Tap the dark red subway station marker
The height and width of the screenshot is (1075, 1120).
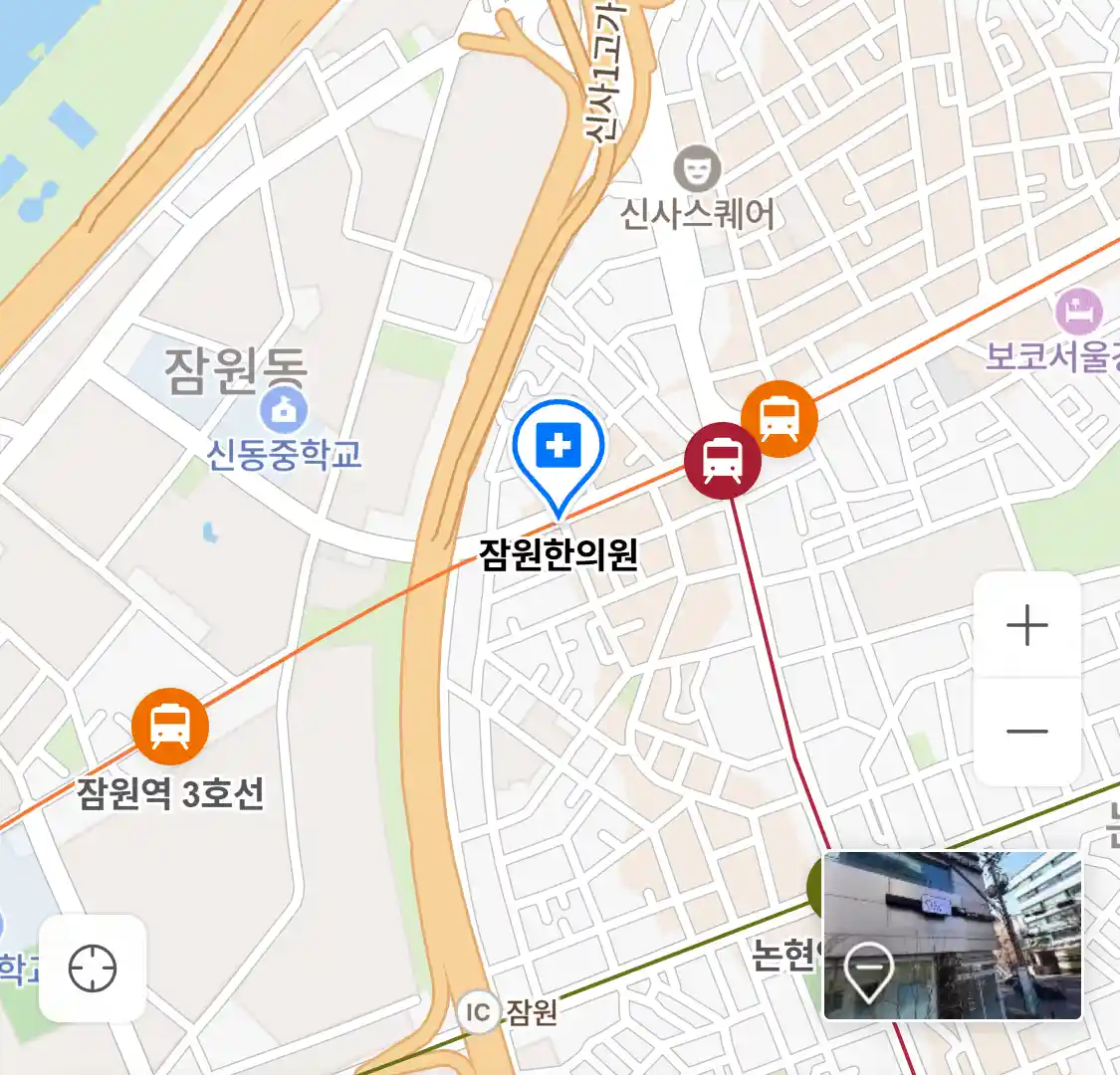click(723, 460)
